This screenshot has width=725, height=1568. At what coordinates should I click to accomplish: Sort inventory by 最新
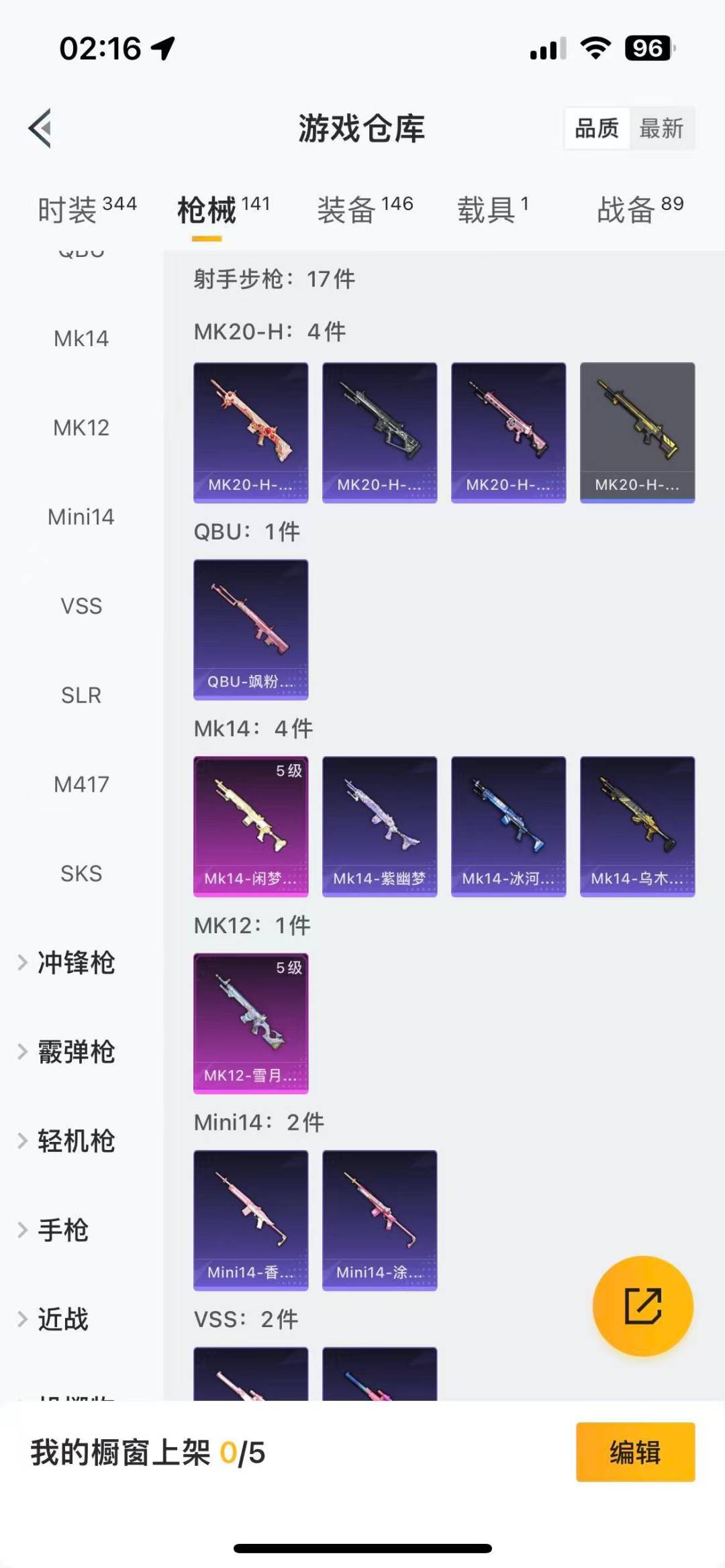(x=661, y=128)
